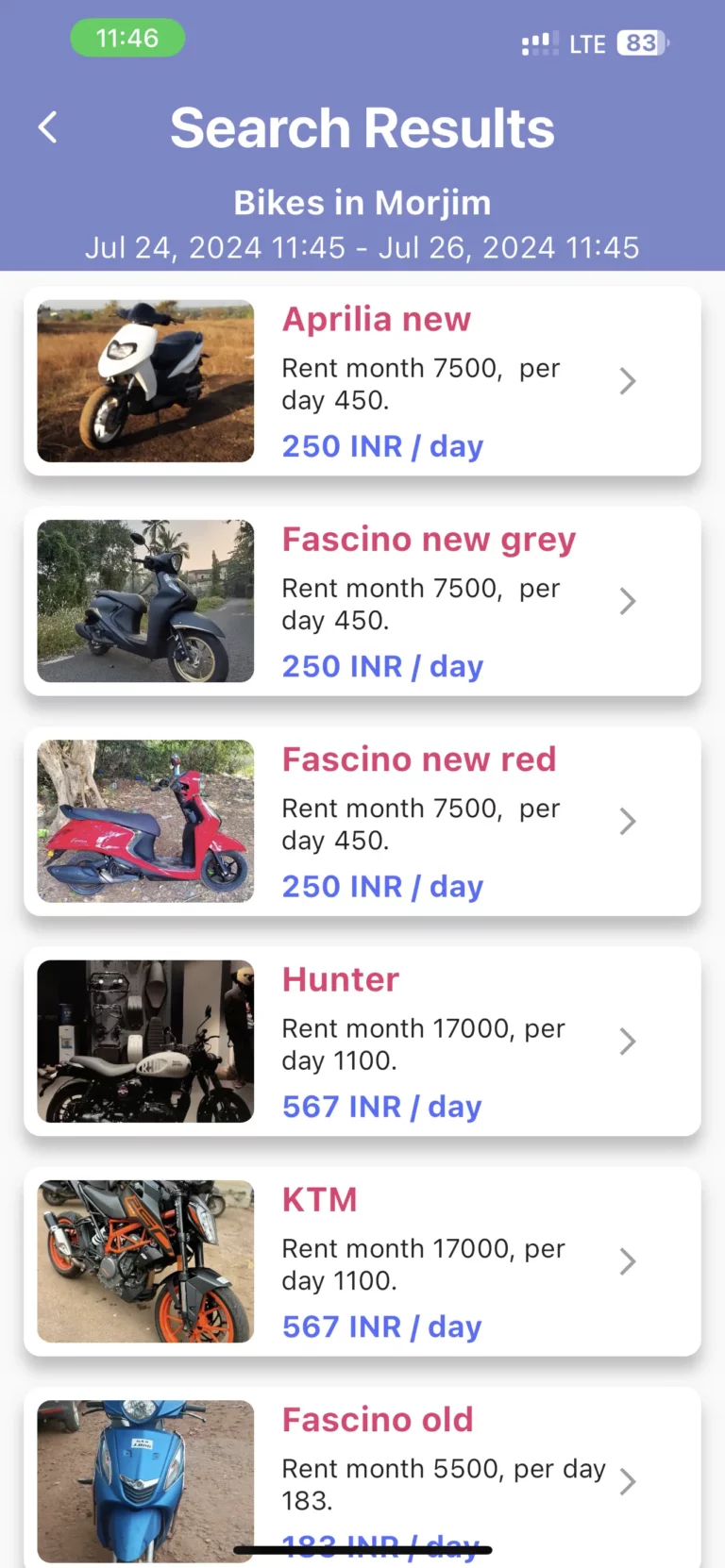Tap the Hunter listing card
The image size is (725, 1568).
(x=362, y=1042)
